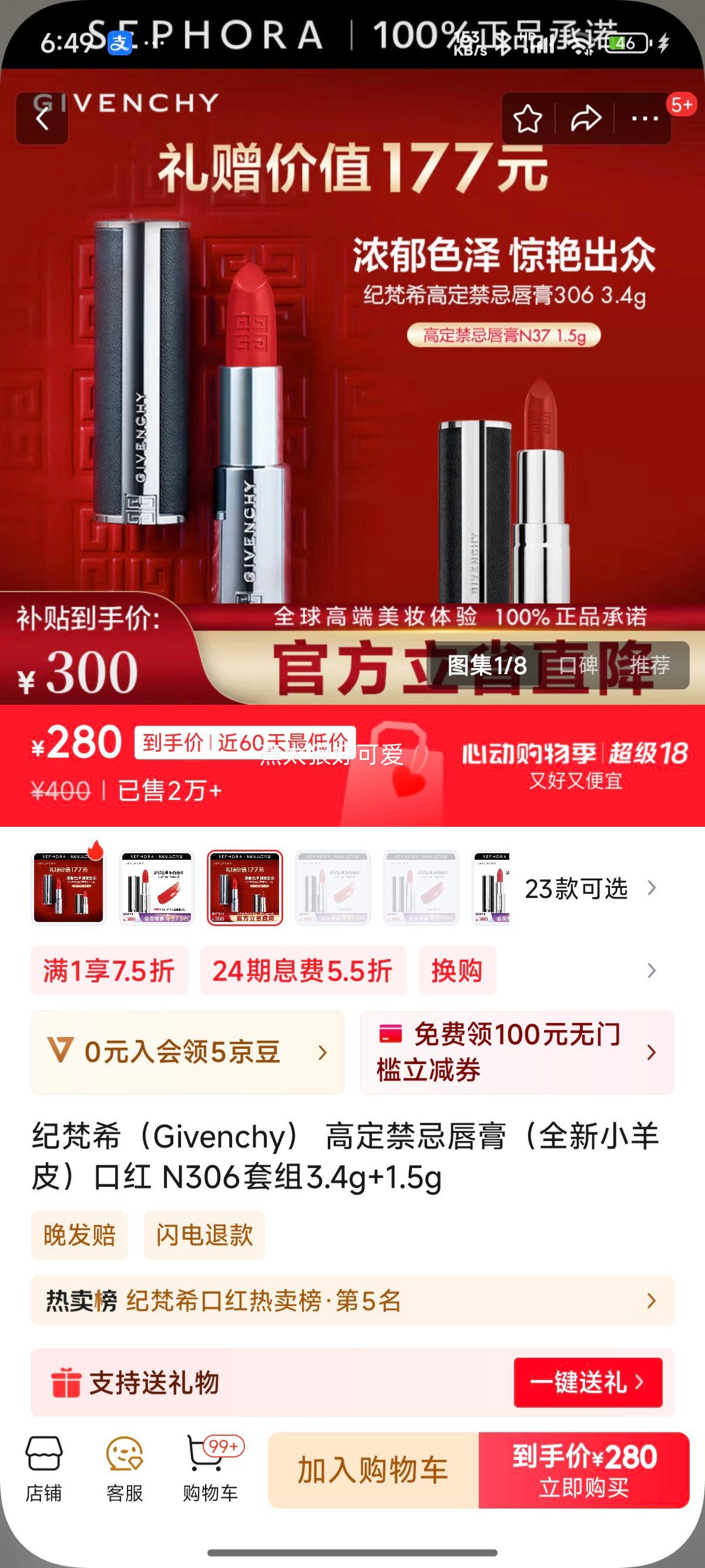Buy now at 到手价¥280 立即购买
705x1568 pixels.
(584, 1470)
